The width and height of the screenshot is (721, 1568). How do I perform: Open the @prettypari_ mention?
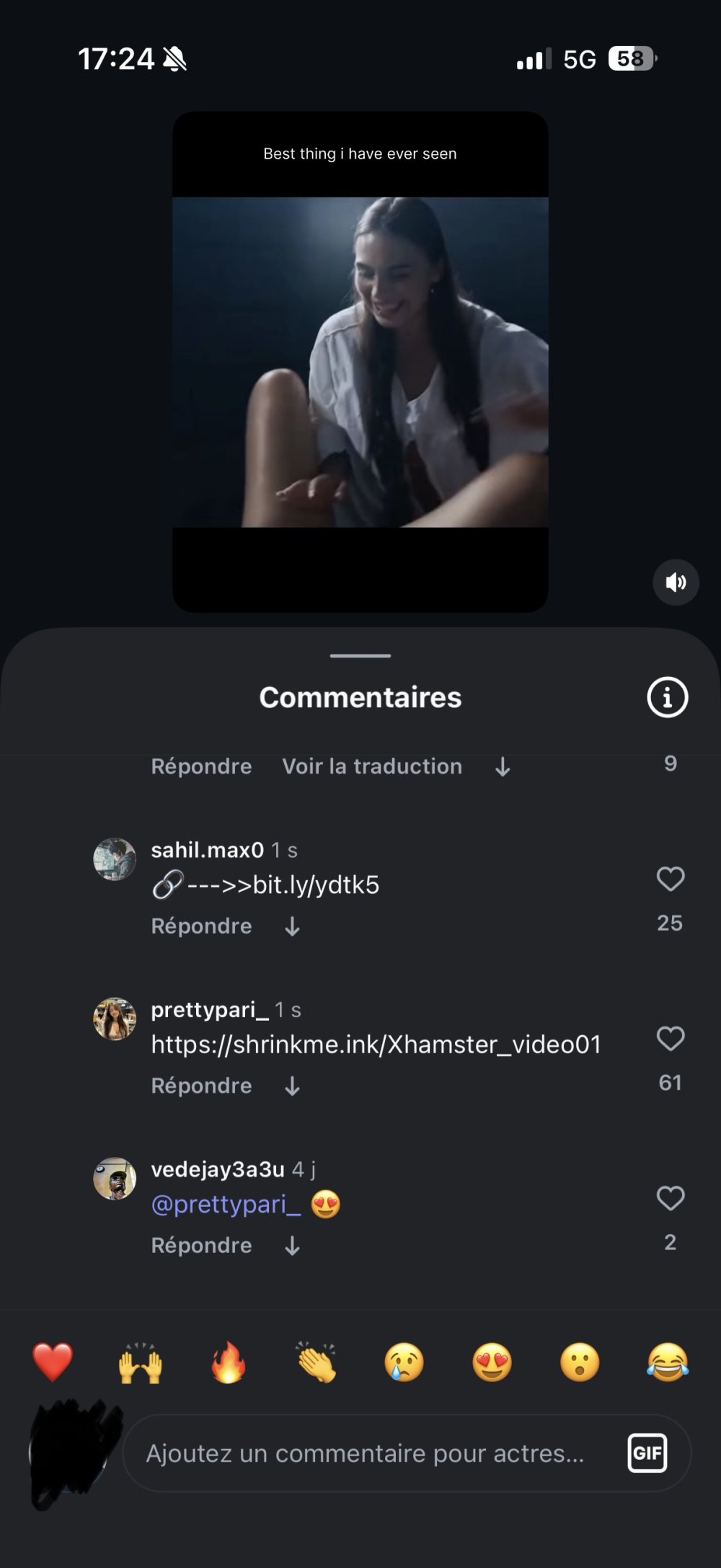pos(226,1205)
